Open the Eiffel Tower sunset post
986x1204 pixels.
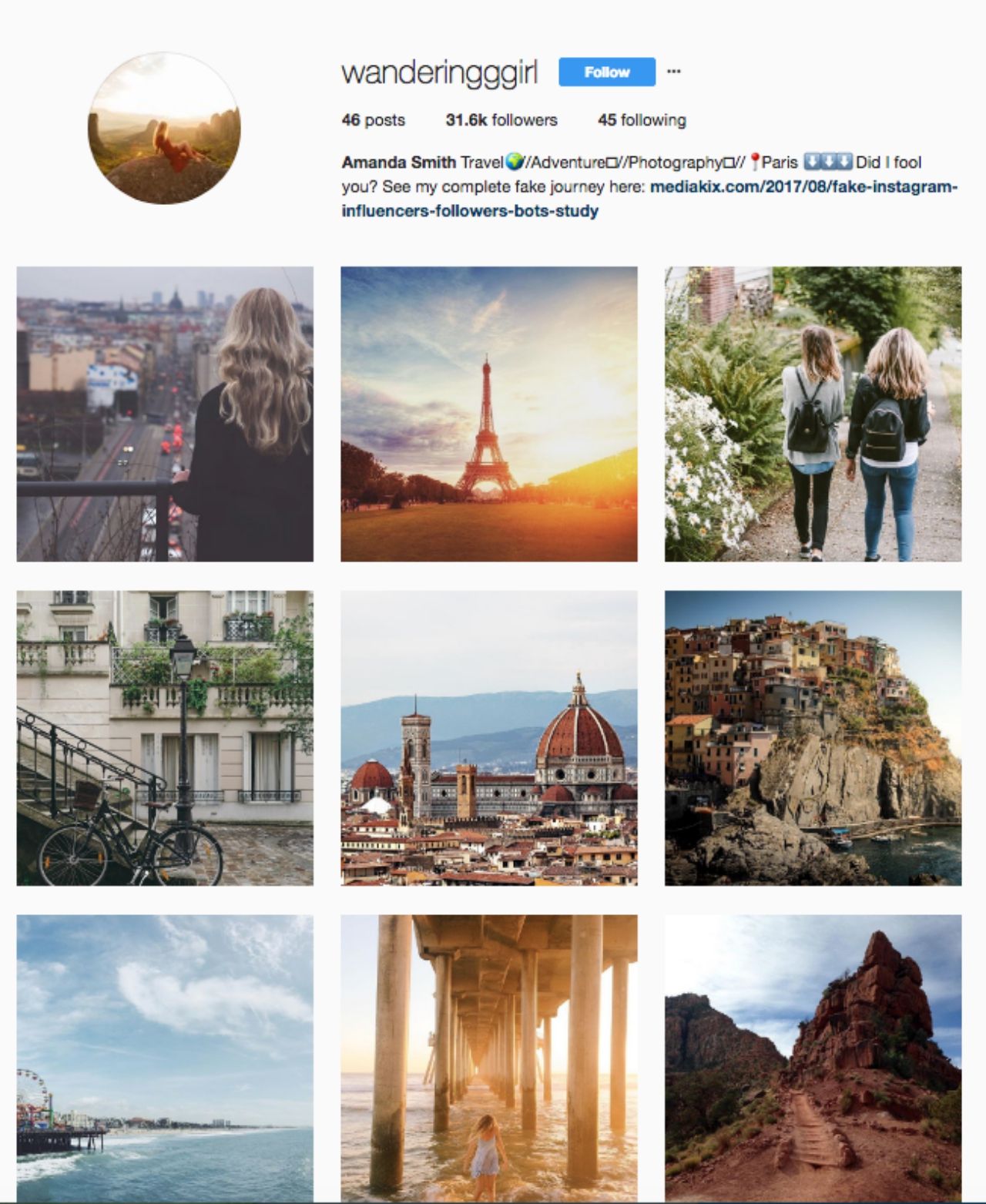point(488,414)
